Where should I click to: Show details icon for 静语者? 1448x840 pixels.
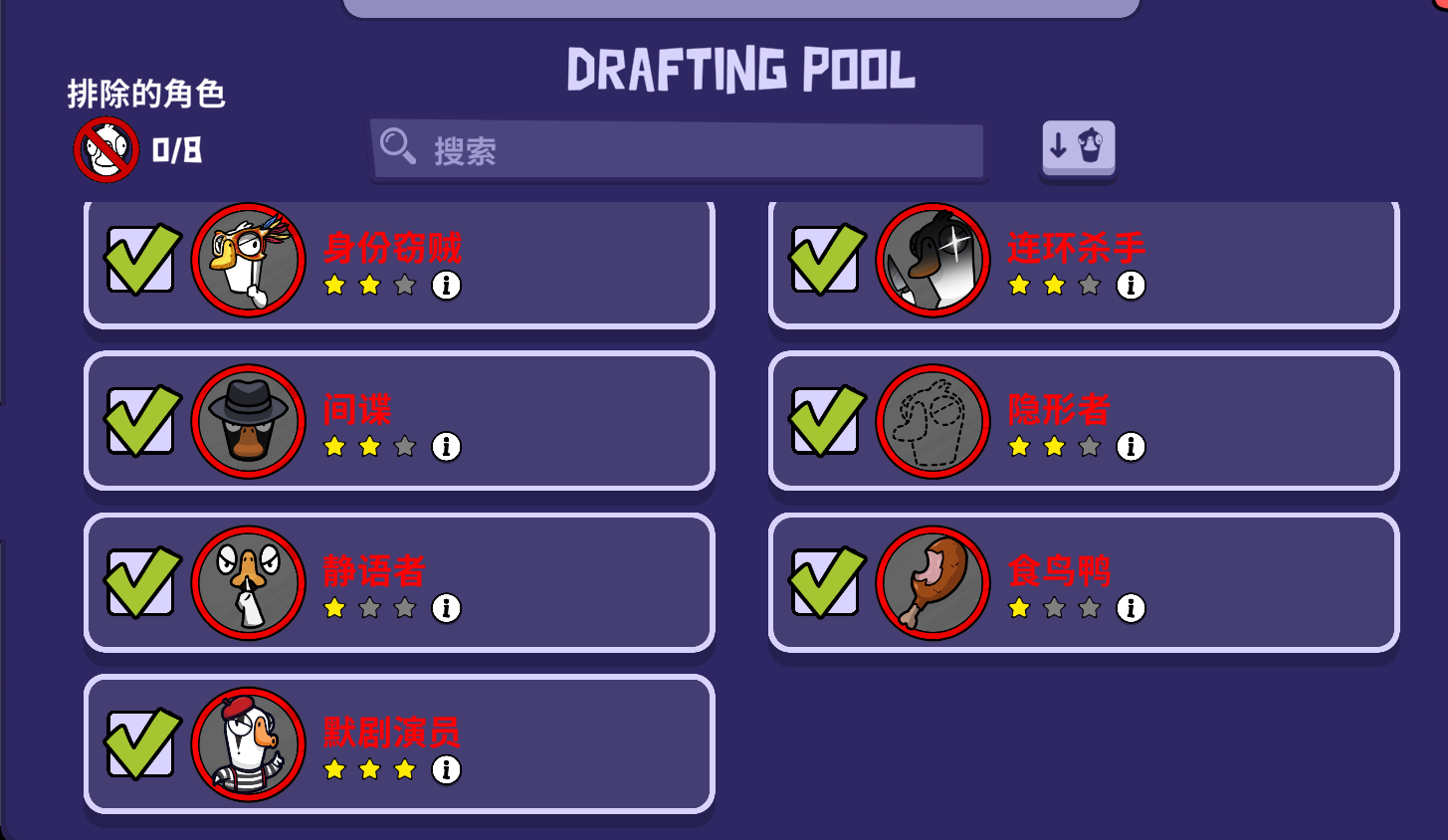(x=446, y=608)
